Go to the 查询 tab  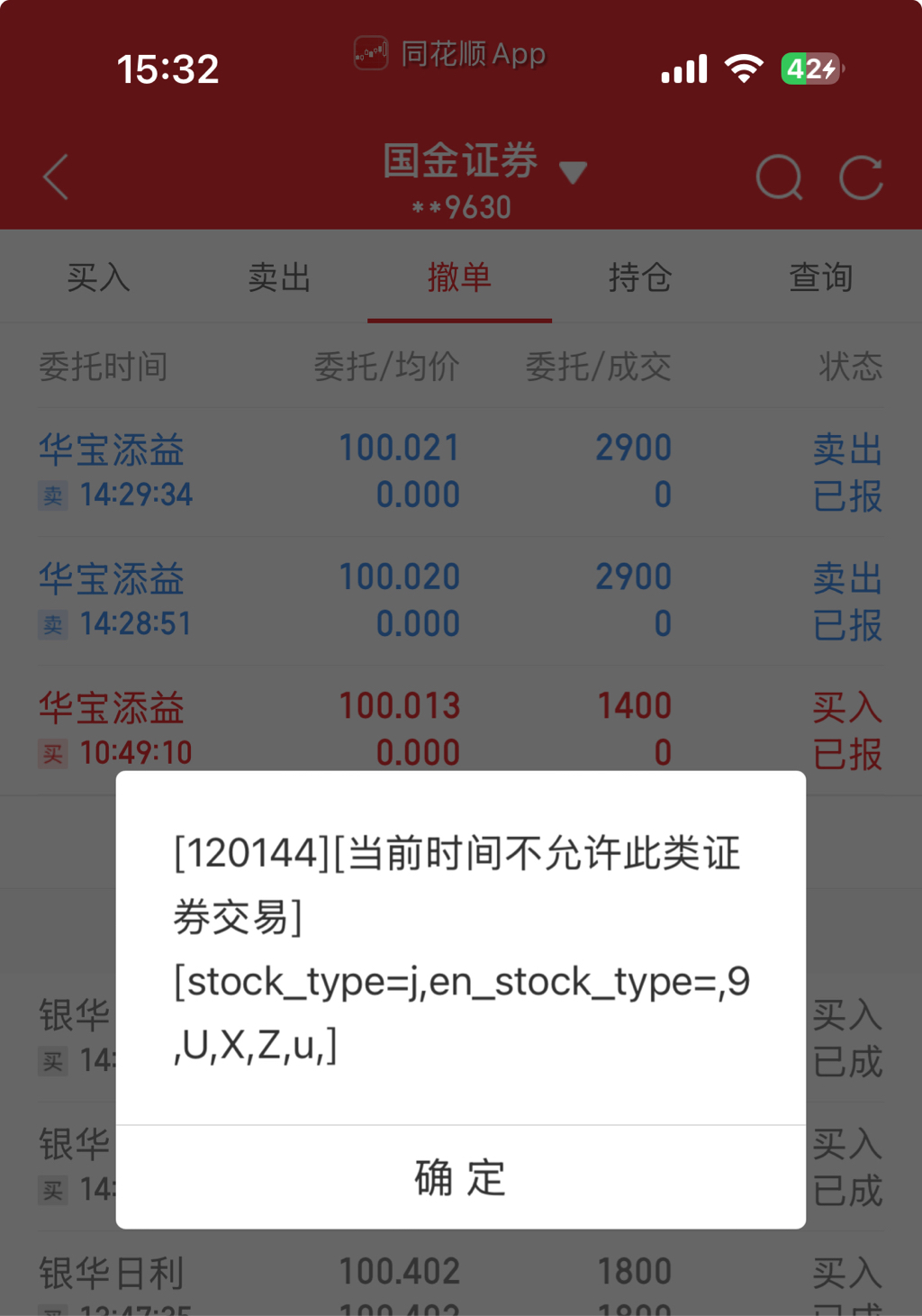click(820, 277)
